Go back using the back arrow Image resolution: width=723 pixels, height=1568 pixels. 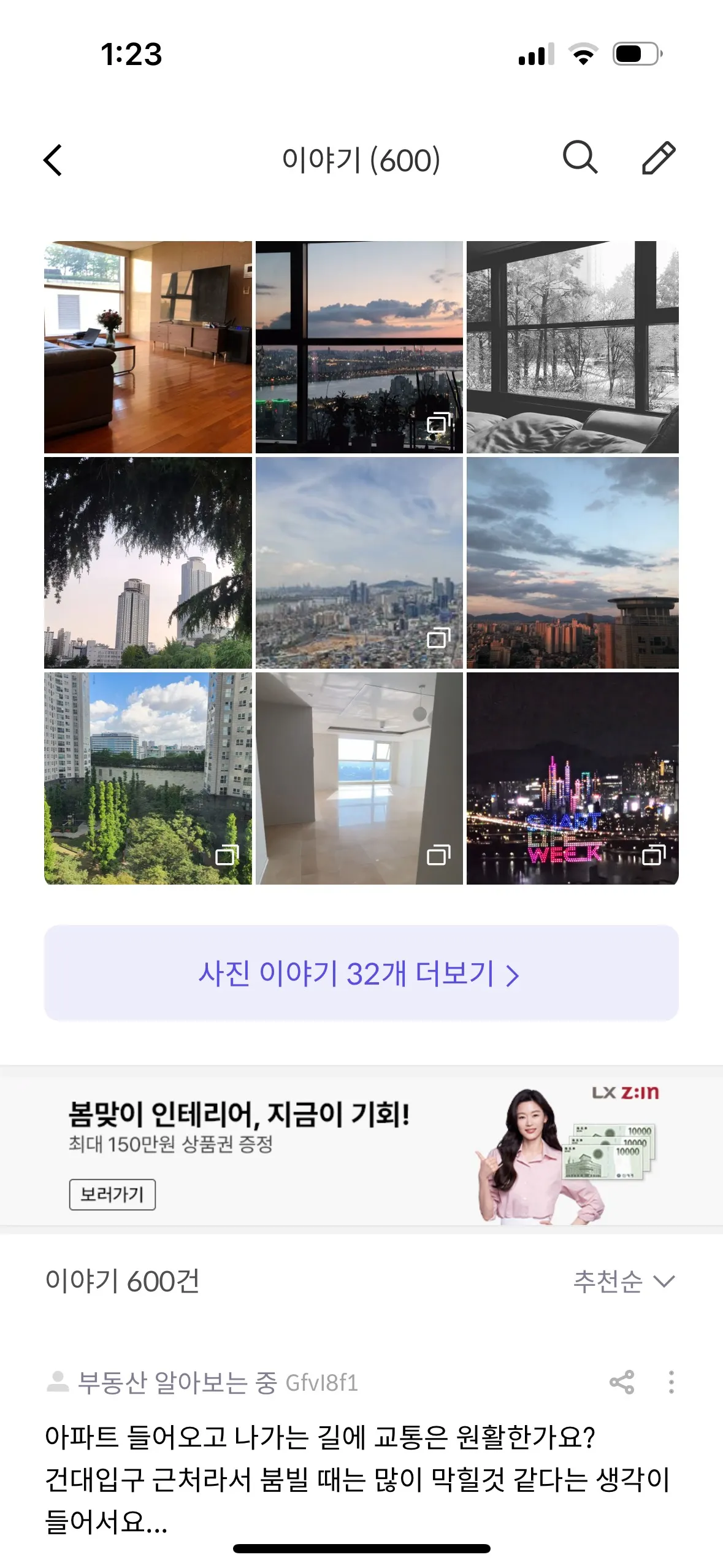[53, 160]
